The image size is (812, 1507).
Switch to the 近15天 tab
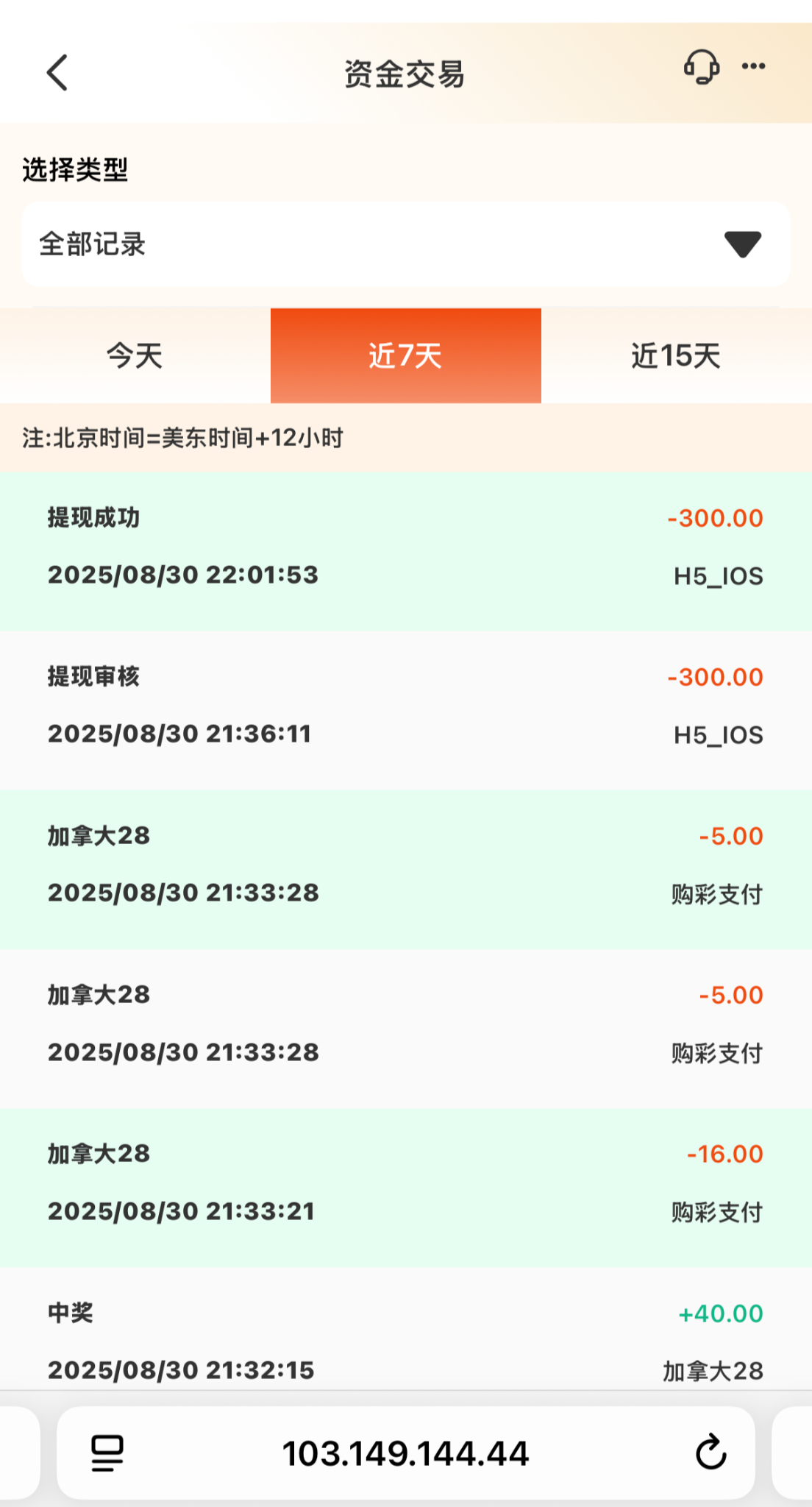point(676,356)
